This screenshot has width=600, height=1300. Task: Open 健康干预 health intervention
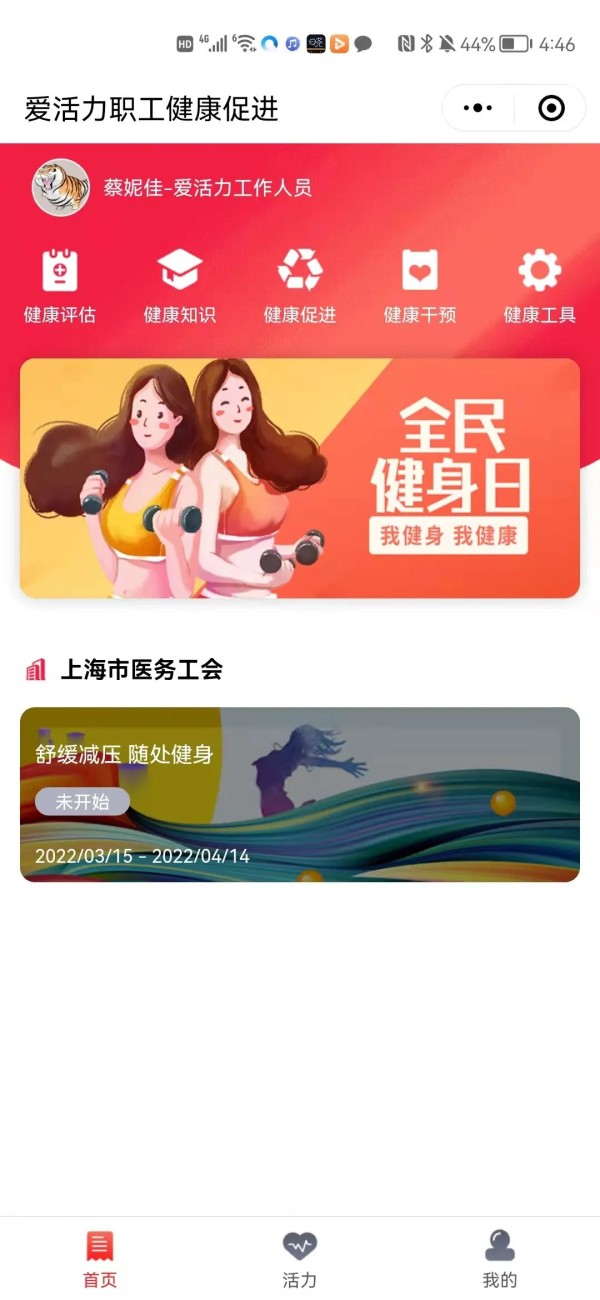[x=420, y=287]
